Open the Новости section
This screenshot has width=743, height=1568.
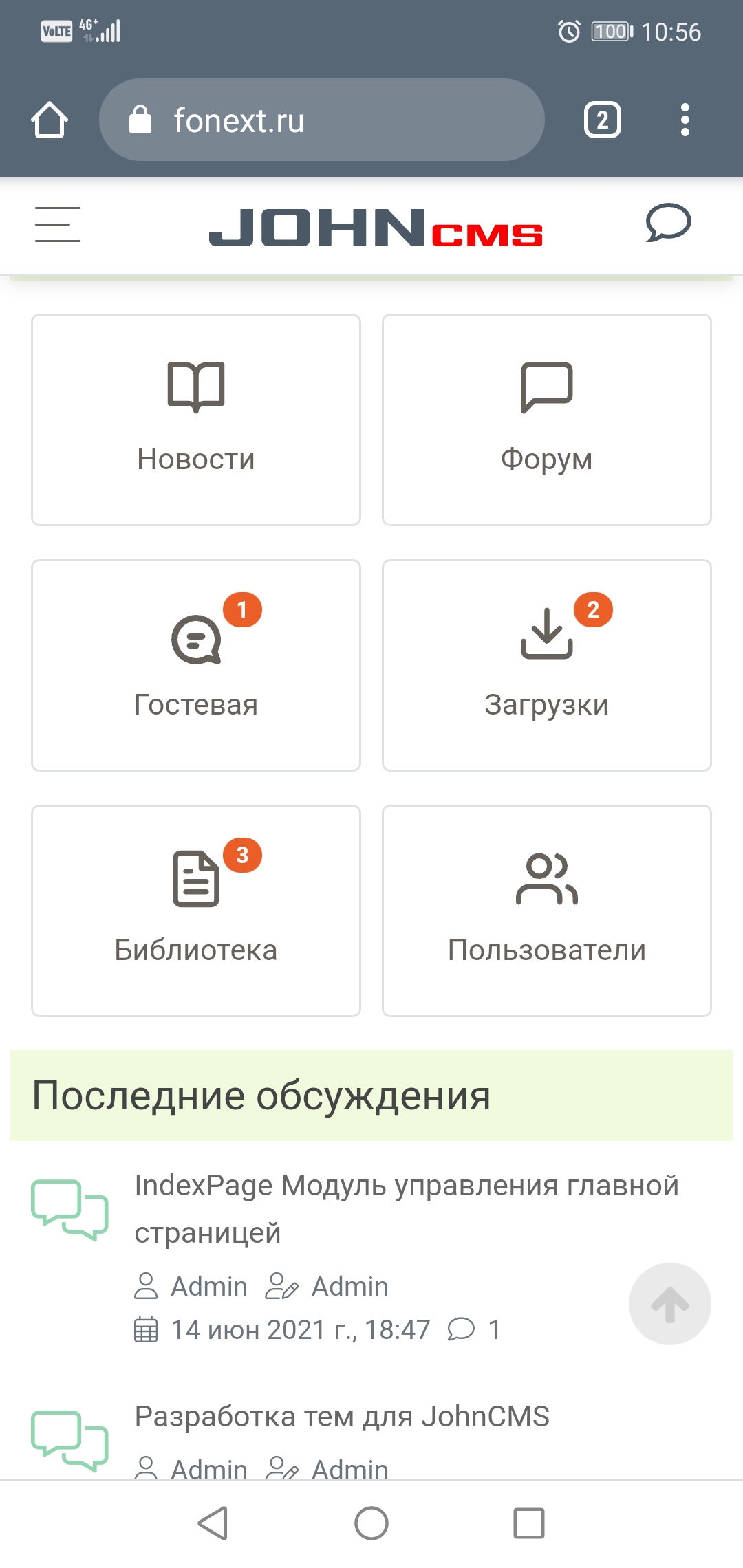pyautogui.click(x=196, y=420)
